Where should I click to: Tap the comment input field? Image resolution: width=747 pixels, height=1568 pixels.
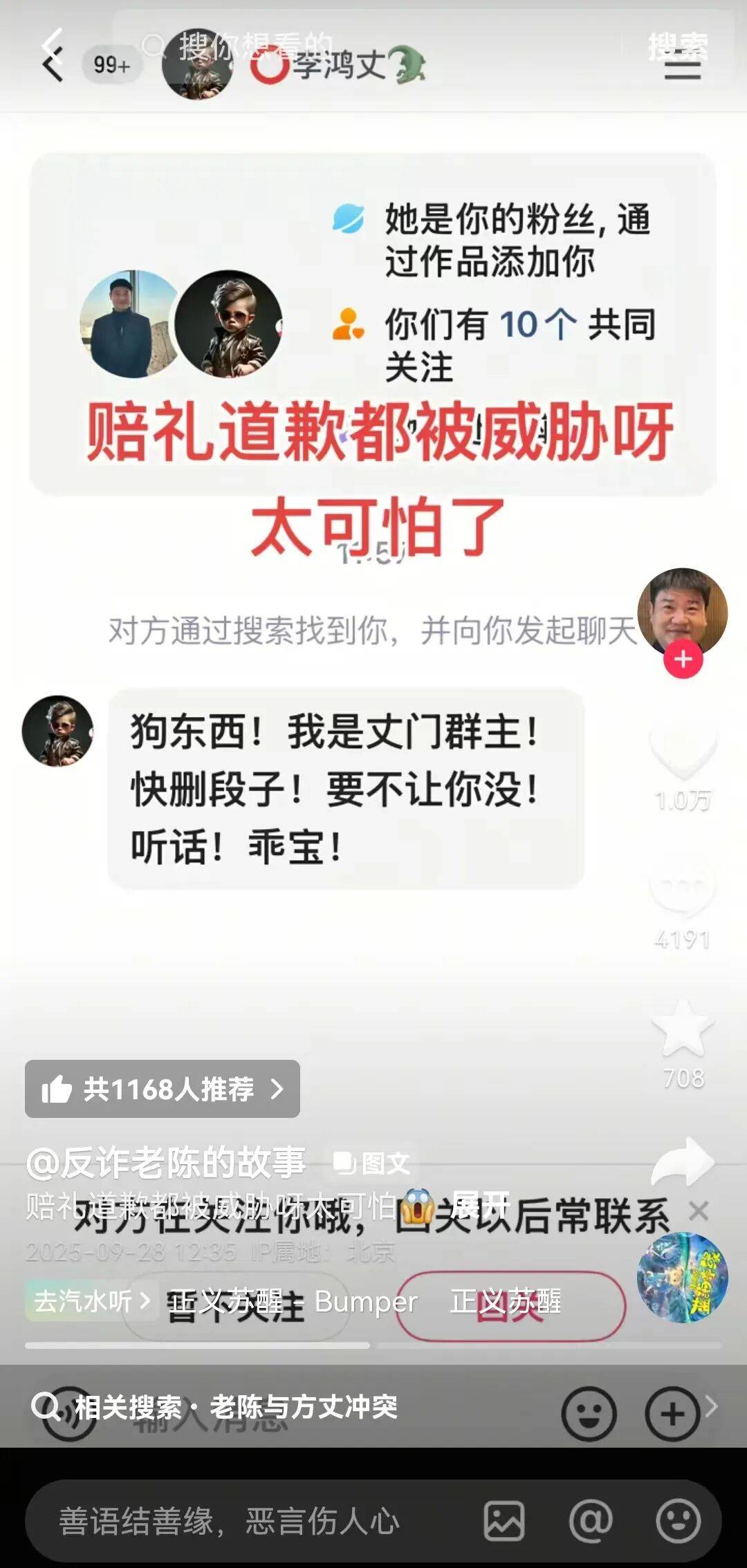click(249, 1521)
